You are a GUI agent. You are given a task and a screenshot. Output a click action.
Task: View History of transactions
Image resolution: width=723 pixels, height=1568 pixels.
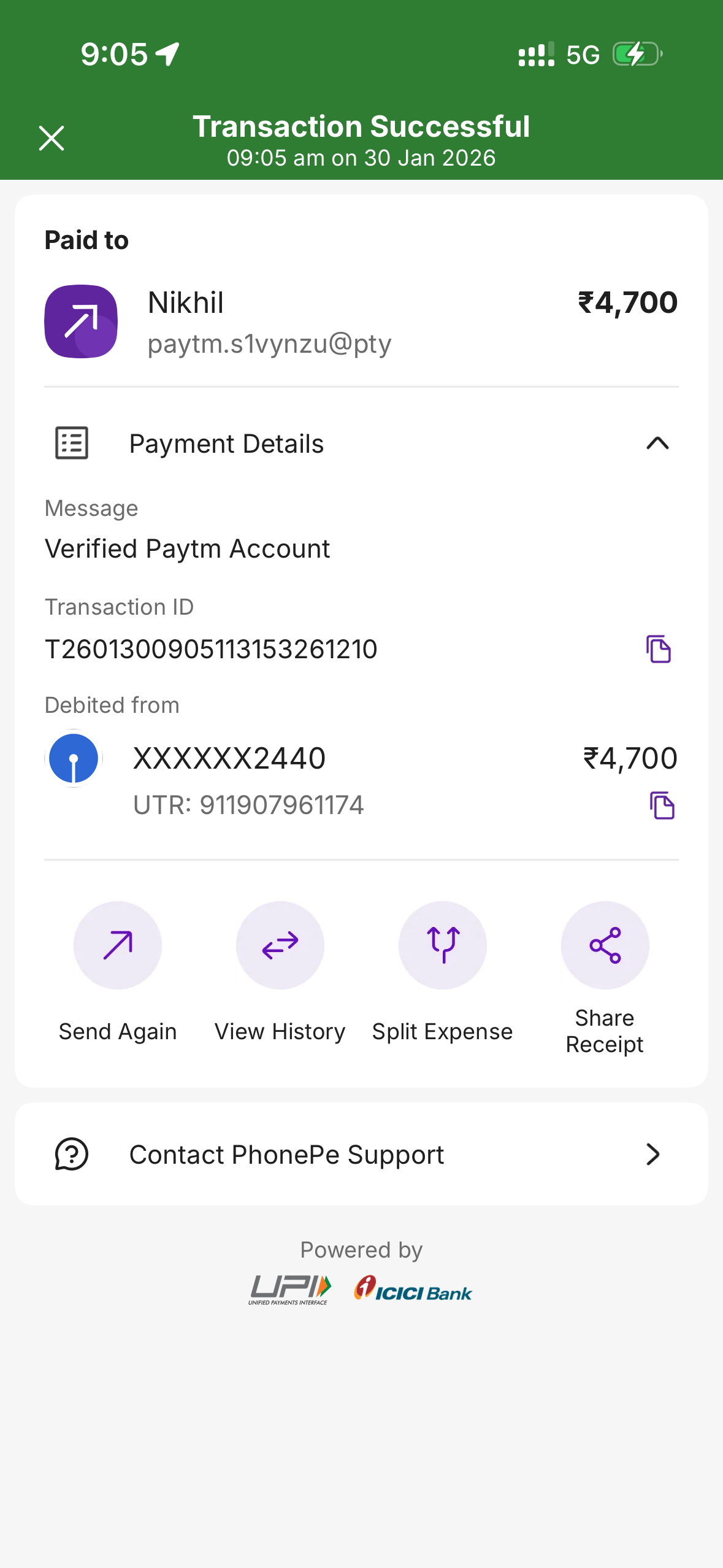[280, 945]
